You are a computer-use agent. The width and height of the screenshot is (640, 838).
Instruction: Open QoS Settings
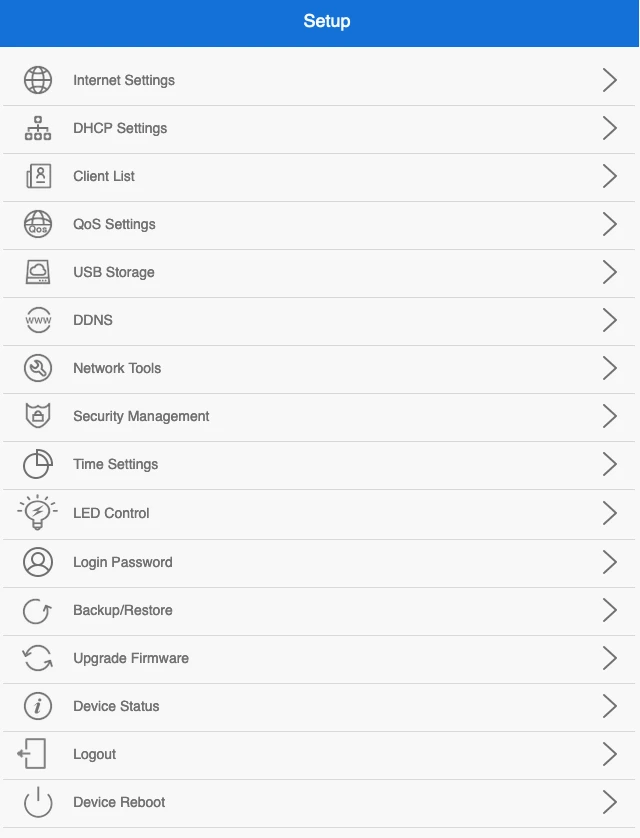coord(114,224)
